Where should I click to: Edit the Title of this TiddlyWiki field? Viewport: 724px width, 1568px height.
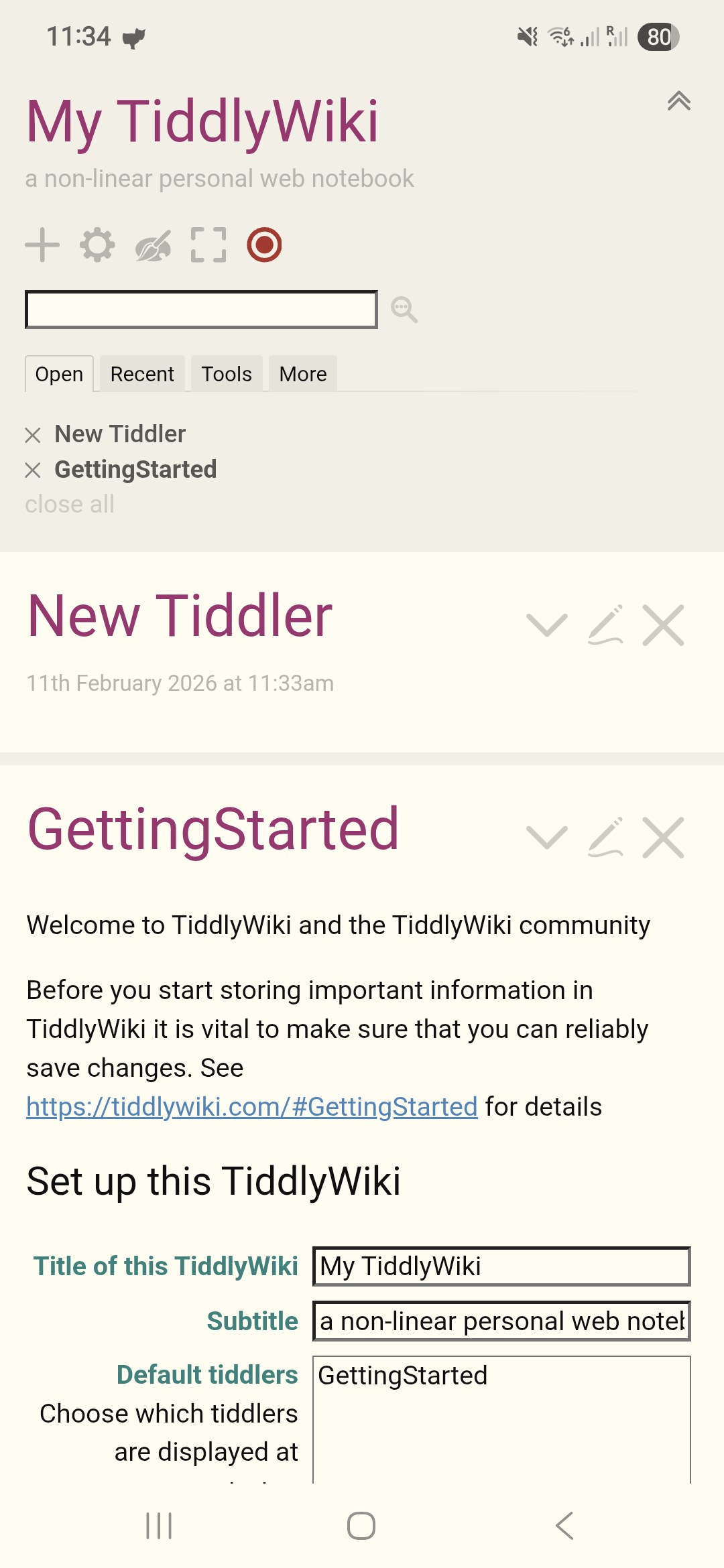(x=501, y=1266)
